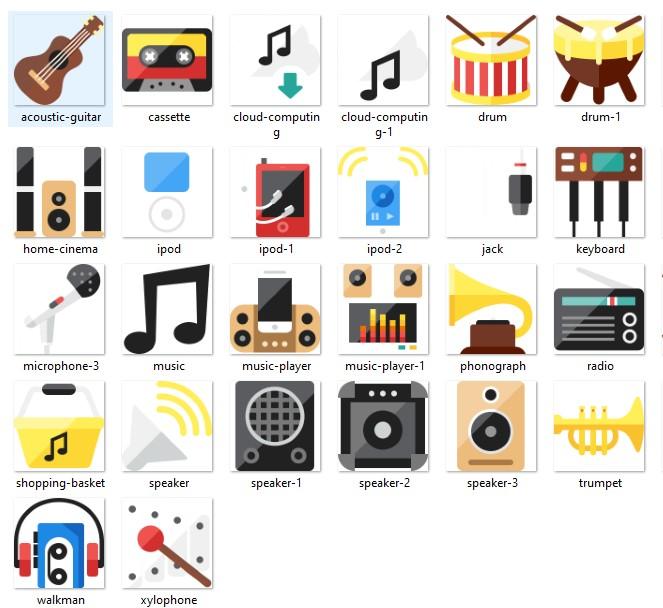The width and height of the screenshot is (663, 608).
Task: Select the ipod-2 thumbnail
Action: pos(384,192)
